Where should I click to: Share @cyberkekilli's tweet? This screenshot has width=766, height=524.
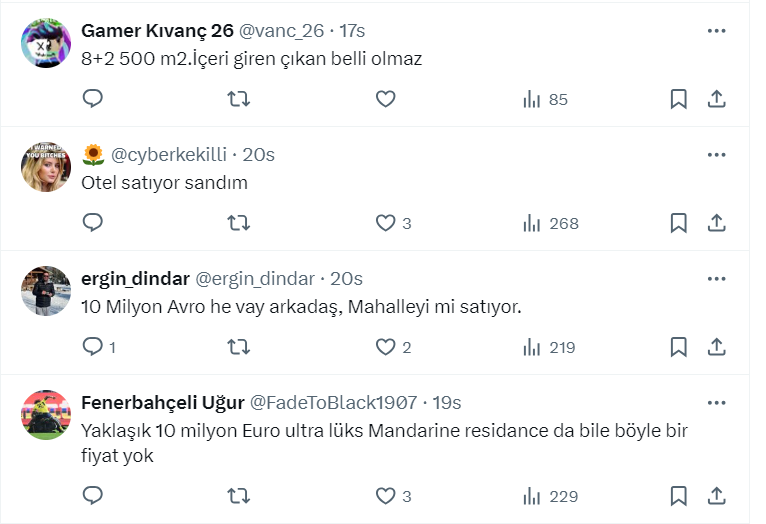pos(716,223)
